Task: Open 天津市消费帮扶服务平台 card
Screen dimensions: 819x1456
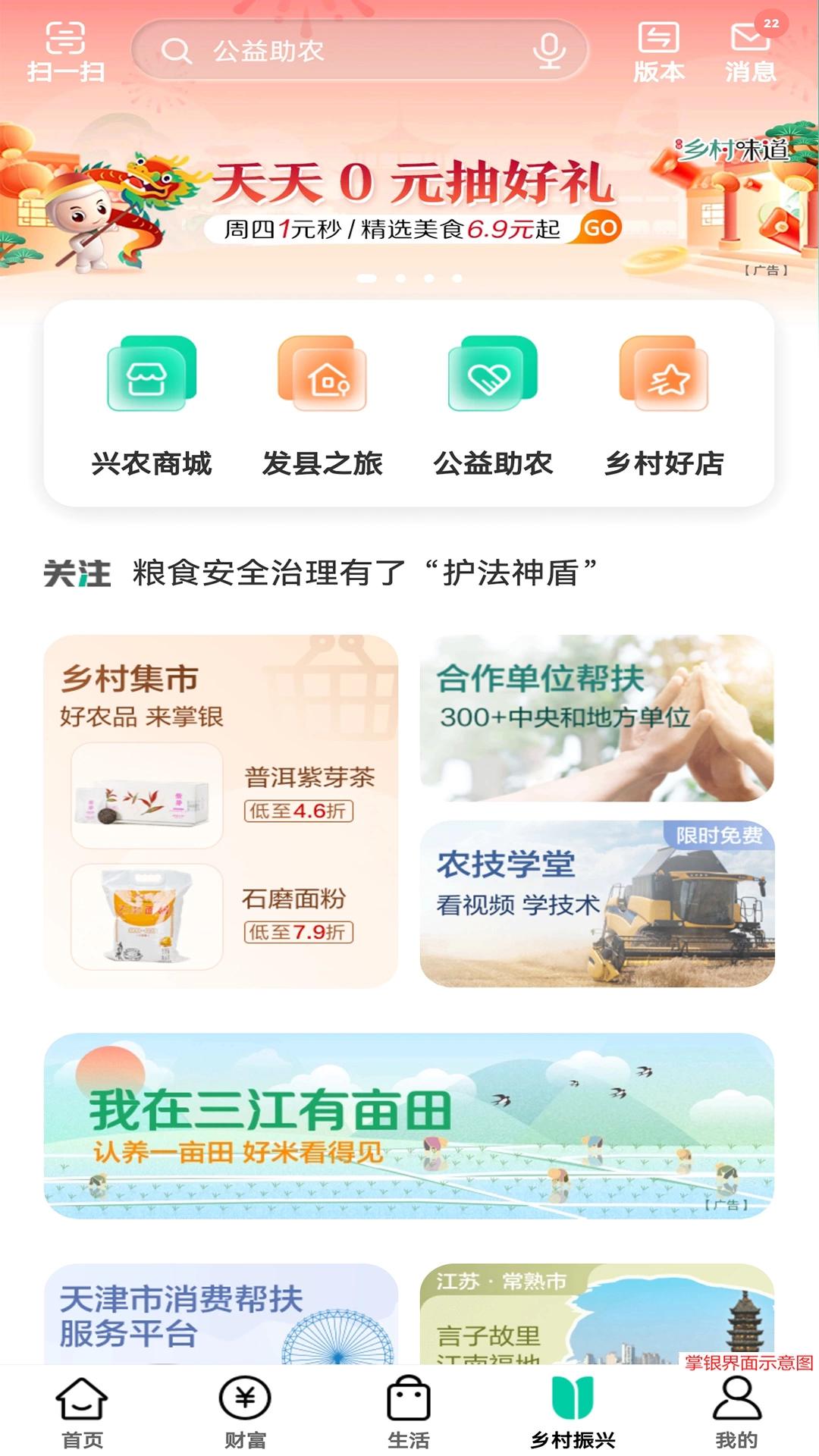Action: coord(221,1314)
